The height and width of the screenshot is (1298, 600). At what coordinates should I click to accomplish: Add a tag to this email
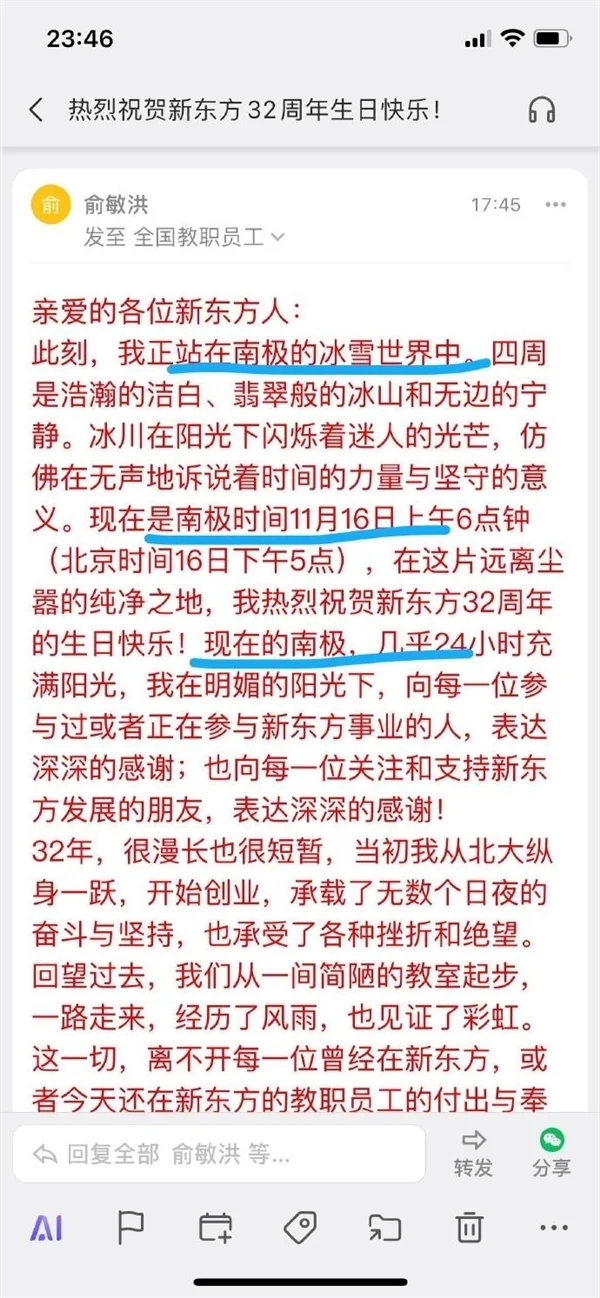[x=300, y=1227]
